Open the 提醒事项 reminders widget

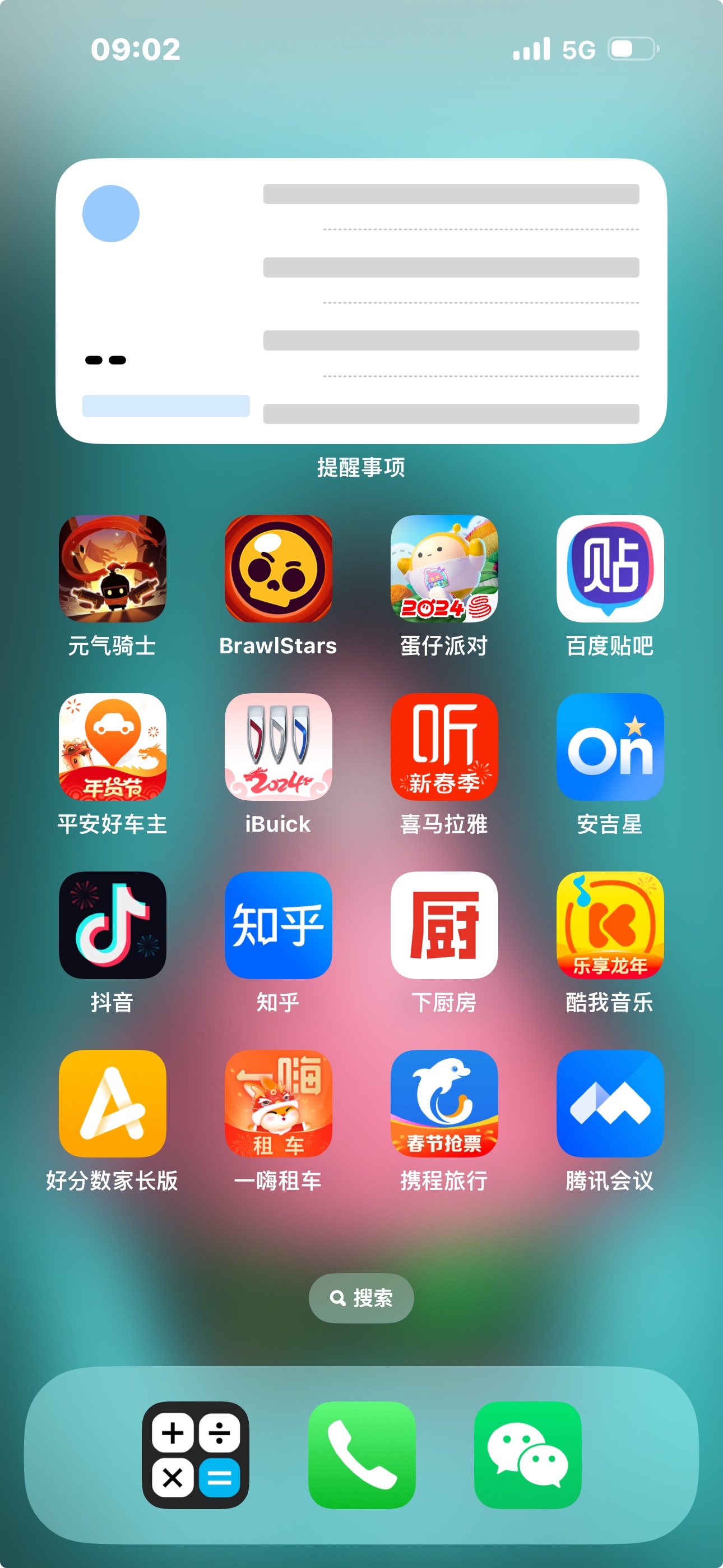(361, 301)
